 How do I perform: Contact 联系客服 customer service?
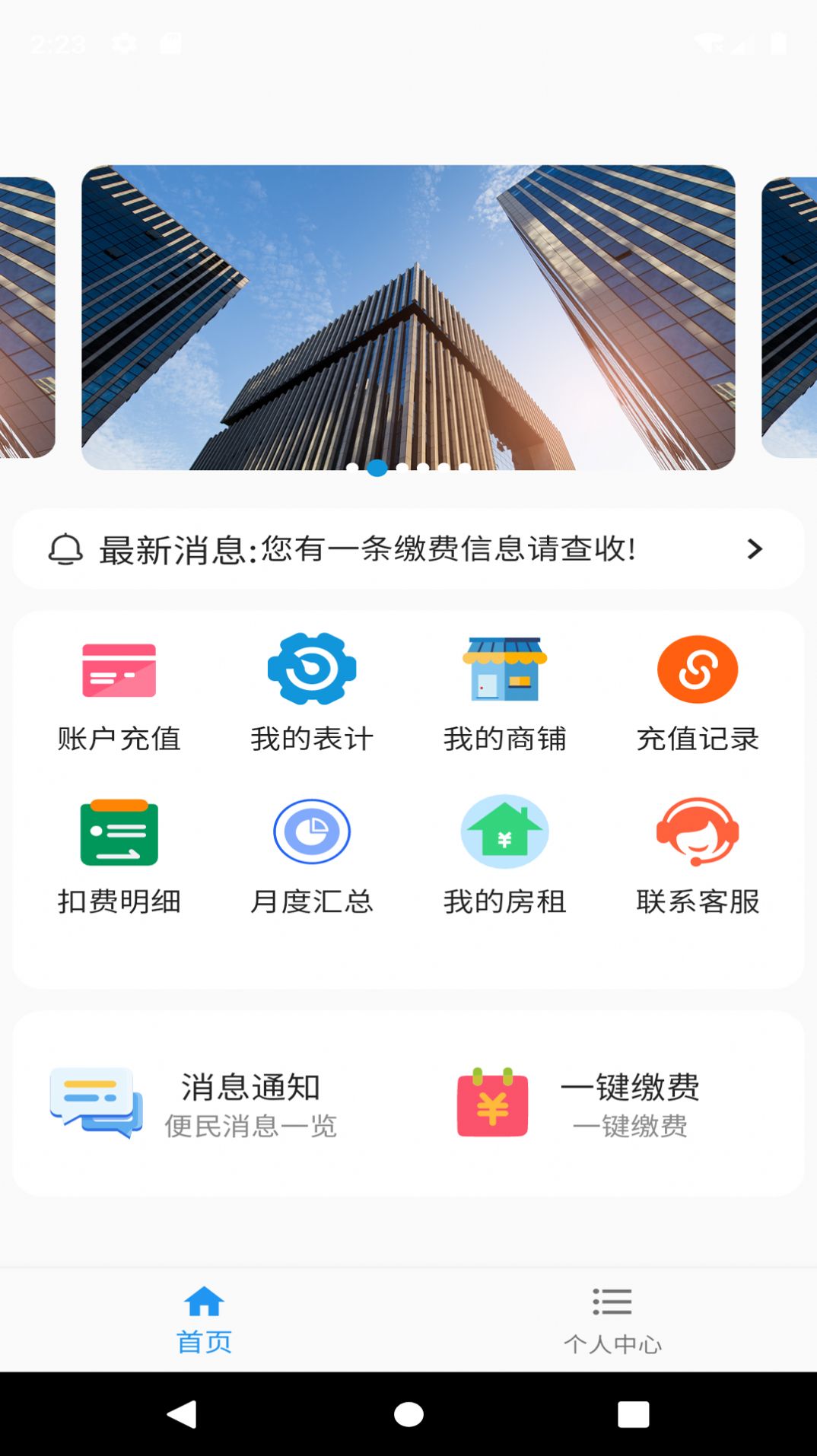pyautogui.click(x=698, y=855)
